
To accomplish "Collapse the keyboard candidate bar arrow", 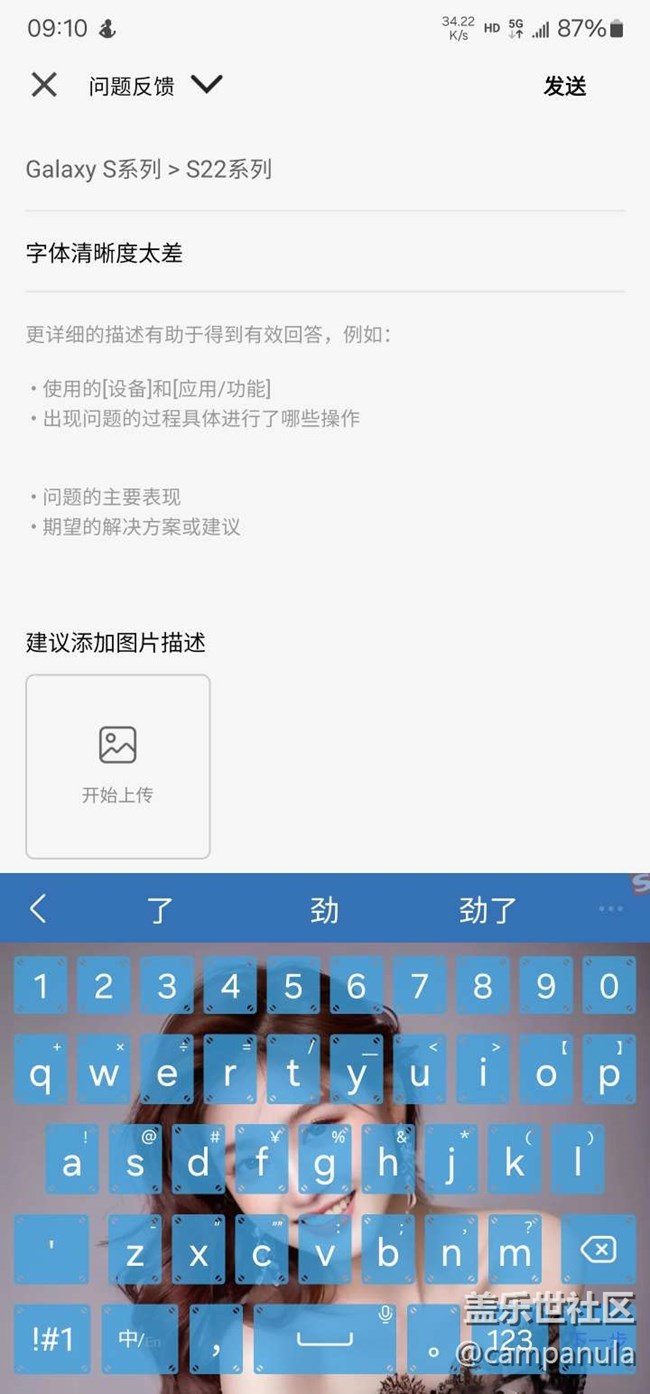I will point(38,909).
